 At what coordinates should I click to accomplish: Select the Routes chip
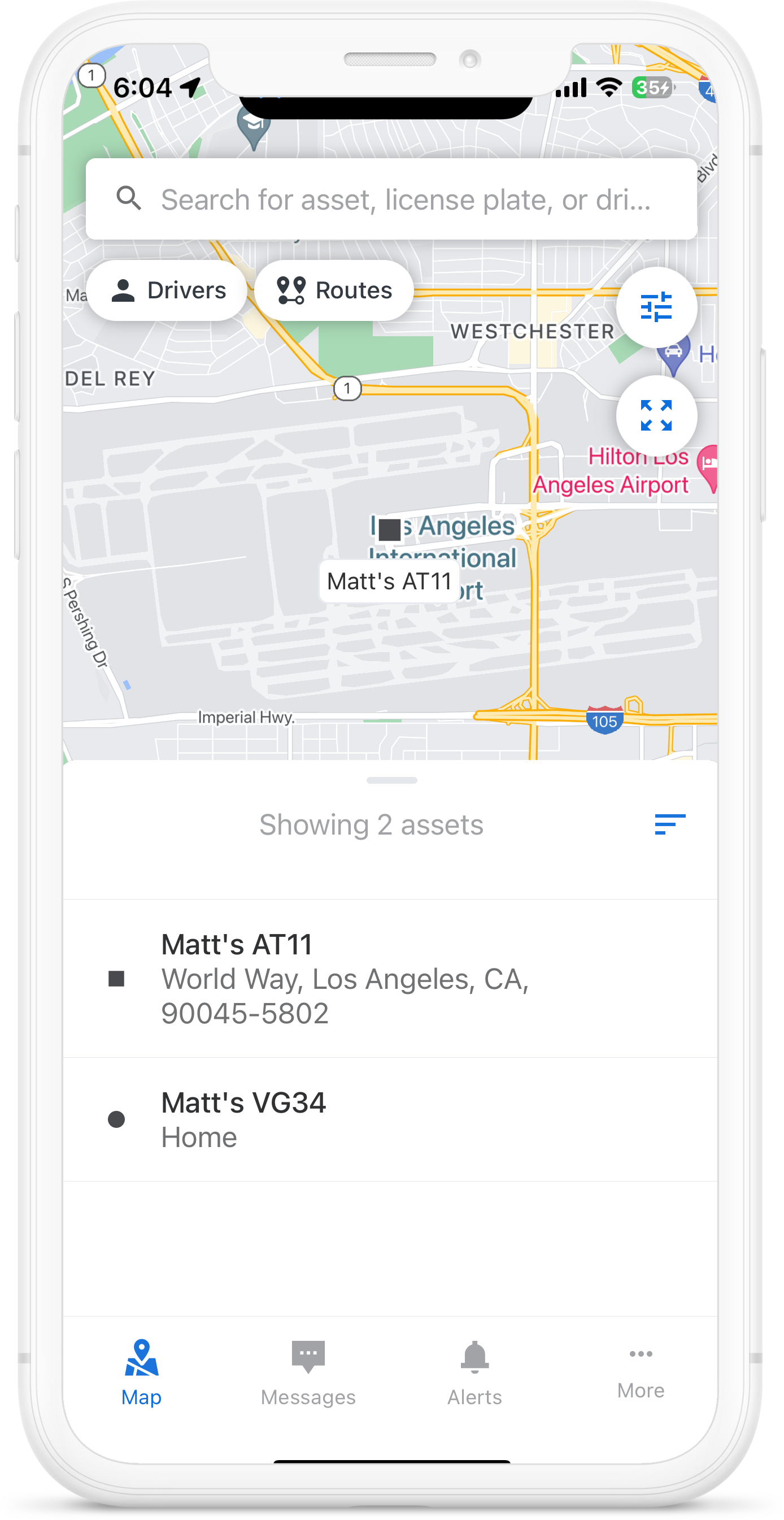tap(334, 290)
